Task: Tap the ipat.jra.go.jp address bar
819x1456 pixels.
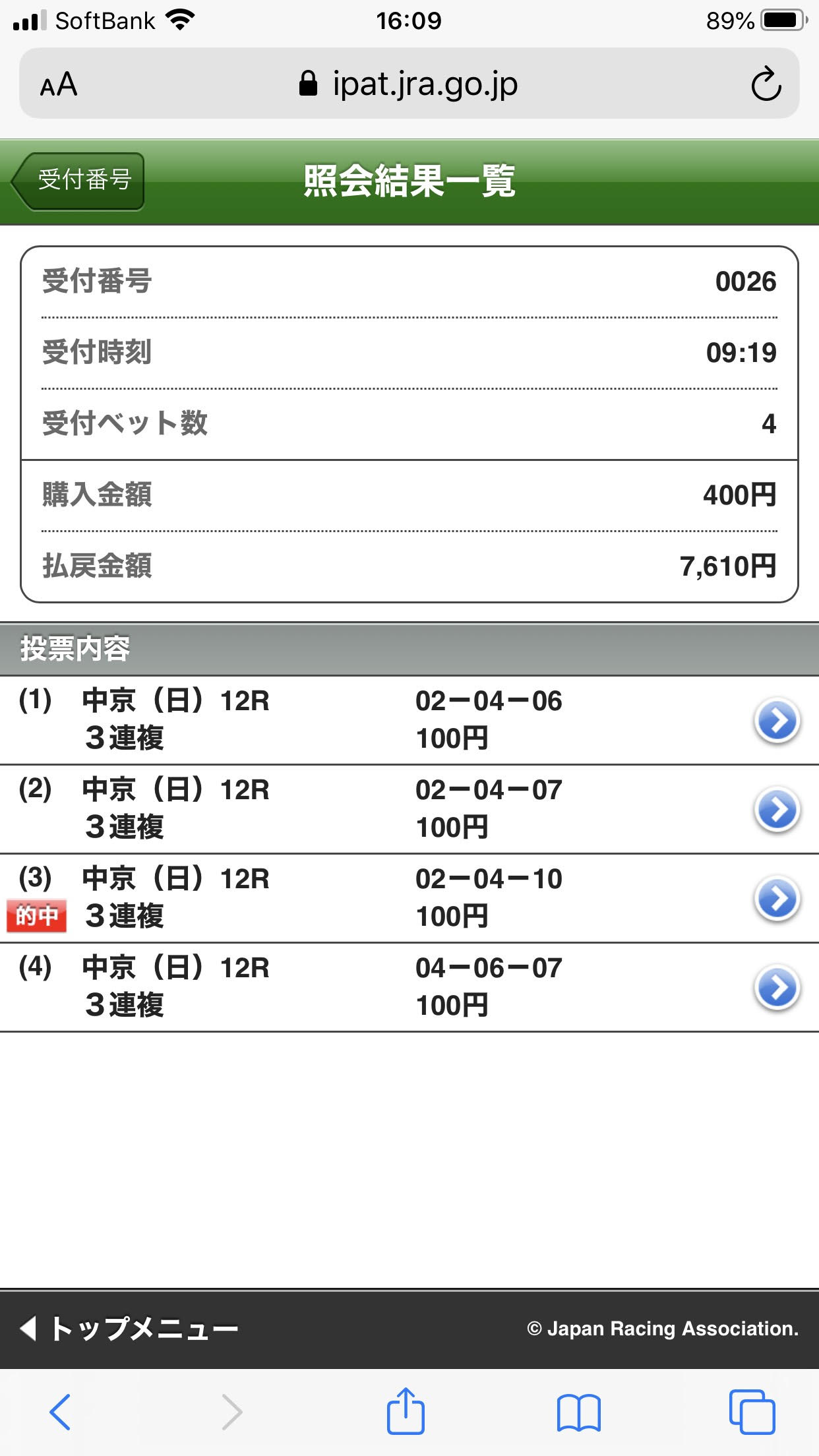Action: click(409, 84)
